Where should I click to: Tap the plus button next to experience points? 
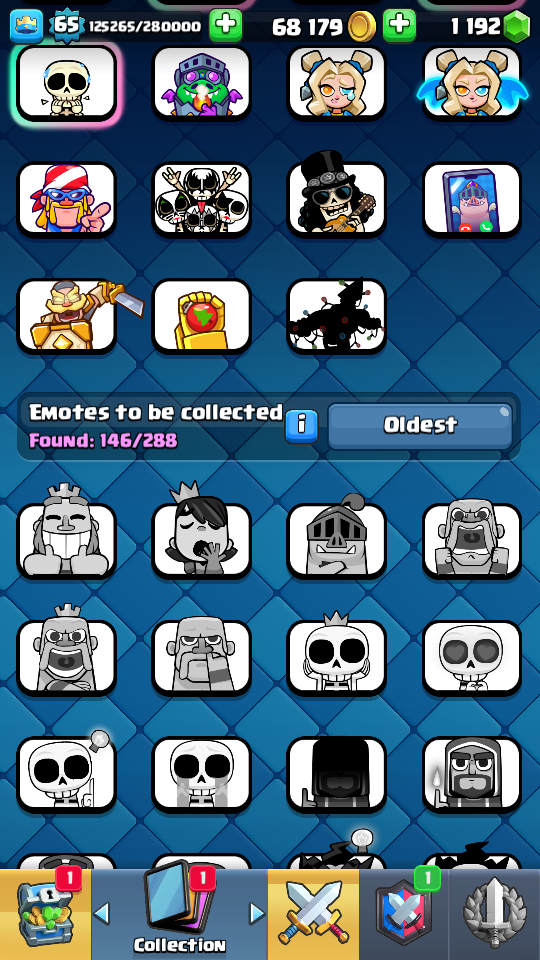[x=225, y=26]
